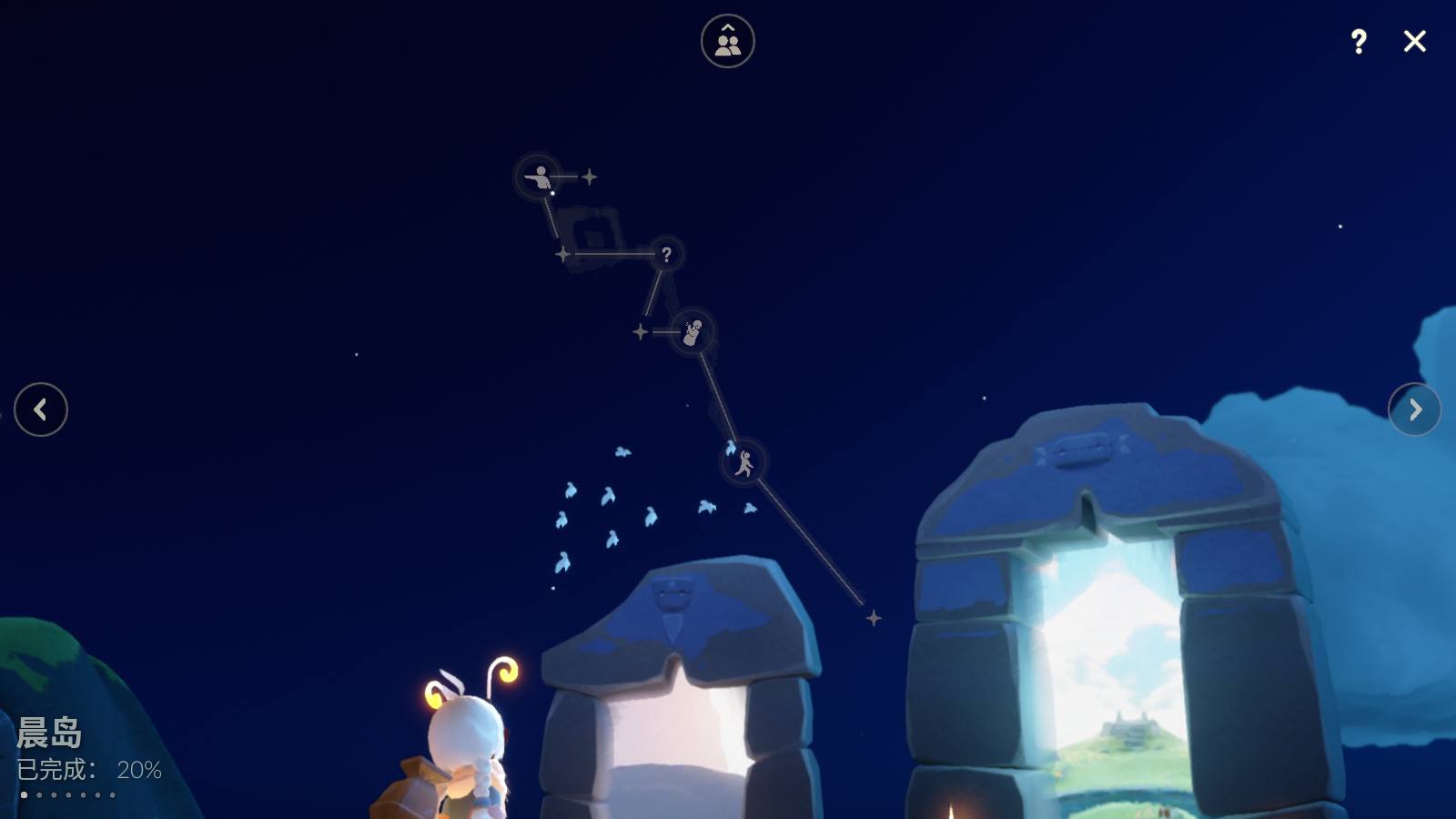Open the help question mark
This screenshot has width=1456, height=819.
pos(1358,41)
